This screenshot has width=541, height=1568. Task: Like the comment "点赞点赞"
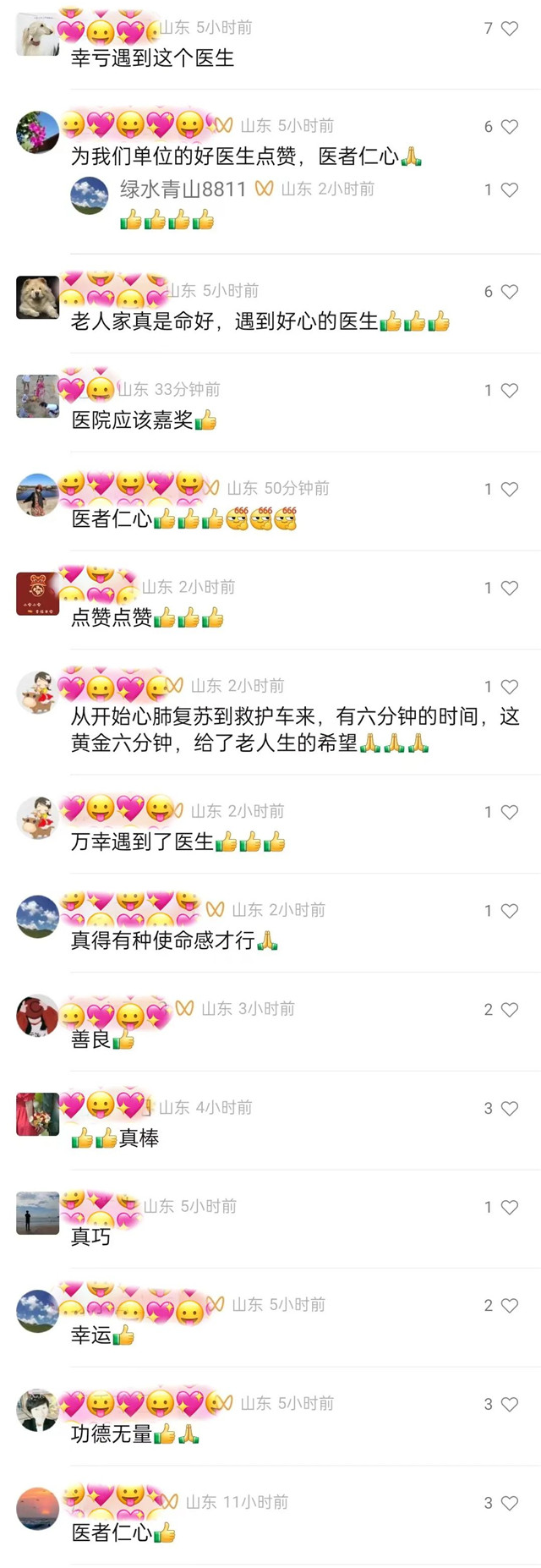(509, 589)
